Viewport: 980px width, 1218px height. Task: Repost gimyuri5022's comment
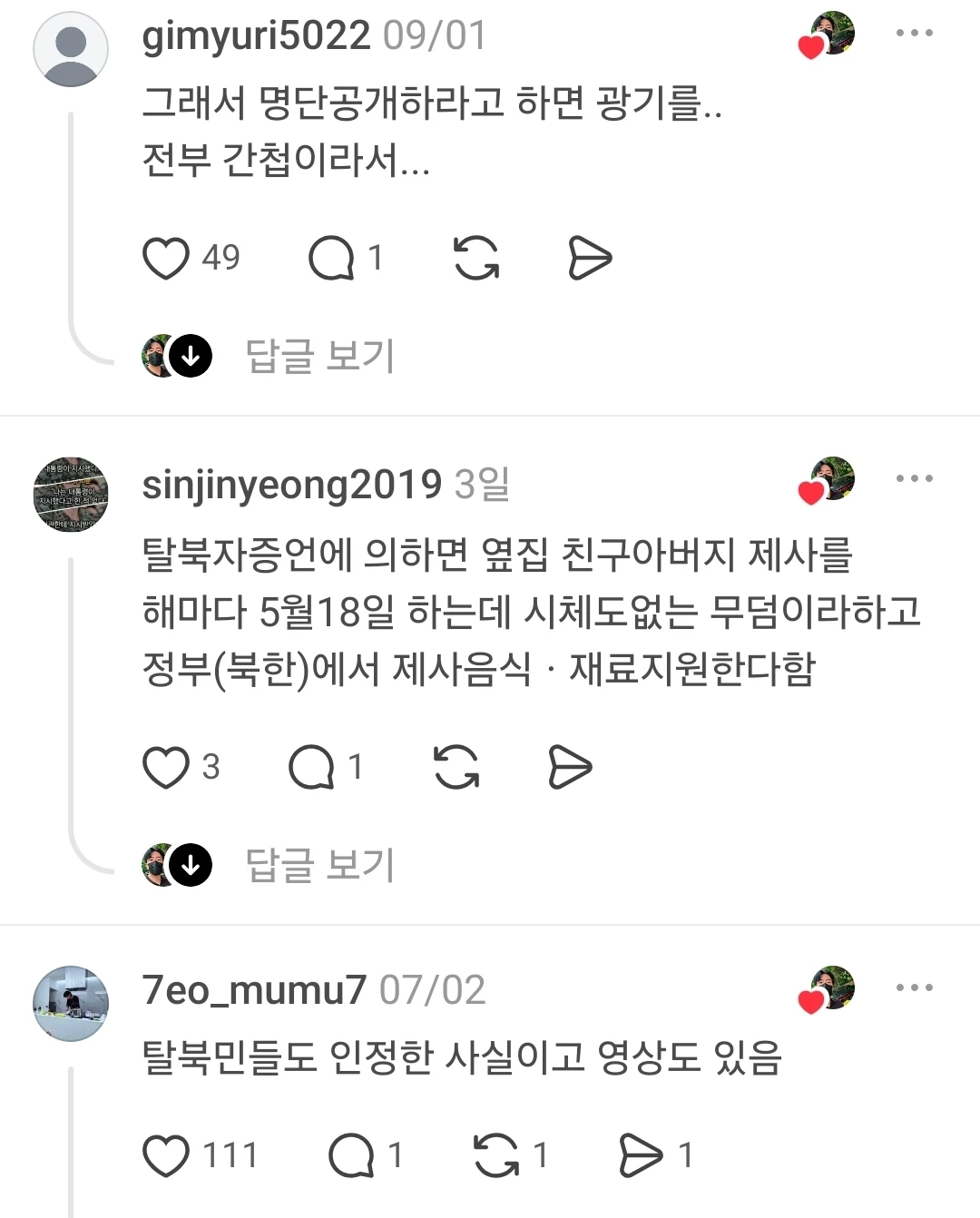point(476,259)
